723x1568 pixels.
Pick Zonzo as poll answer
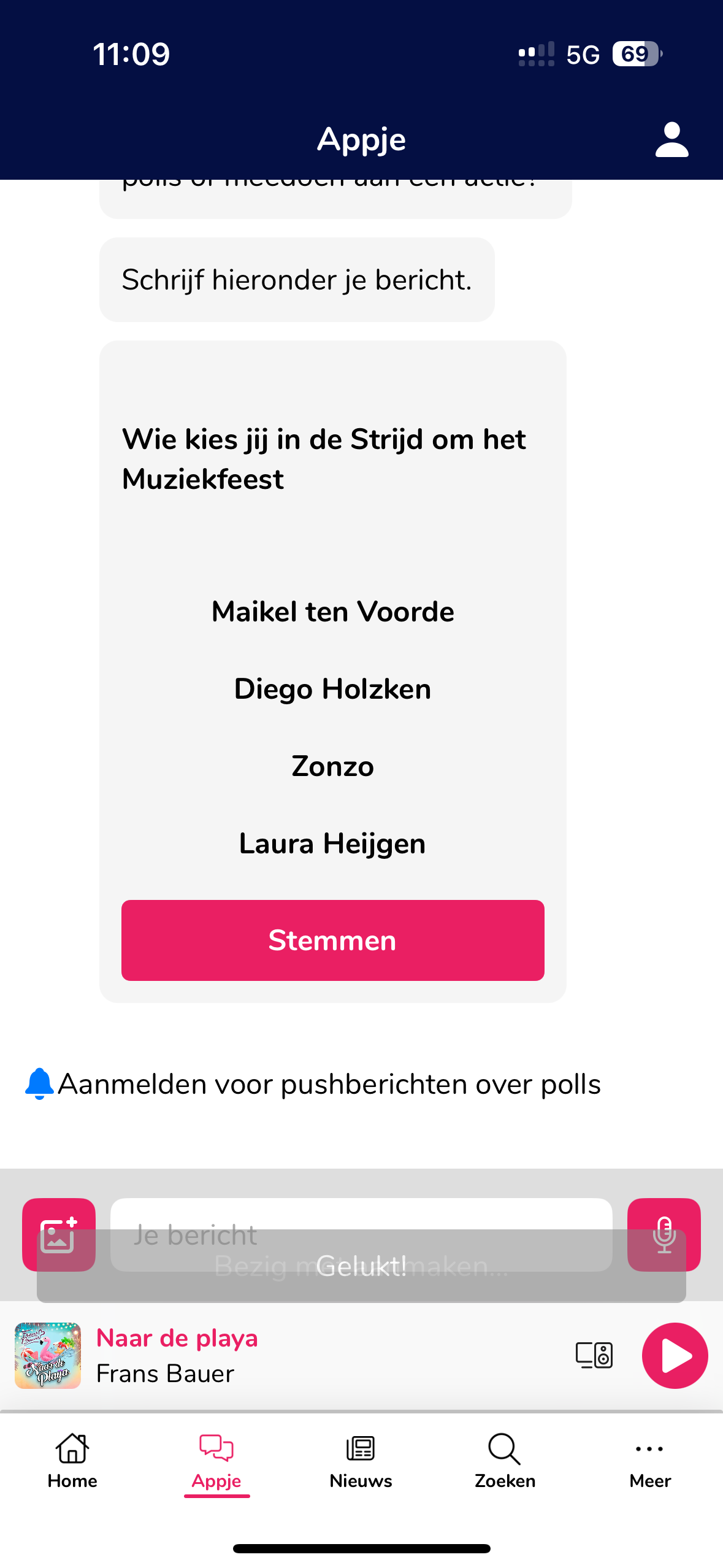click(332, 766)
